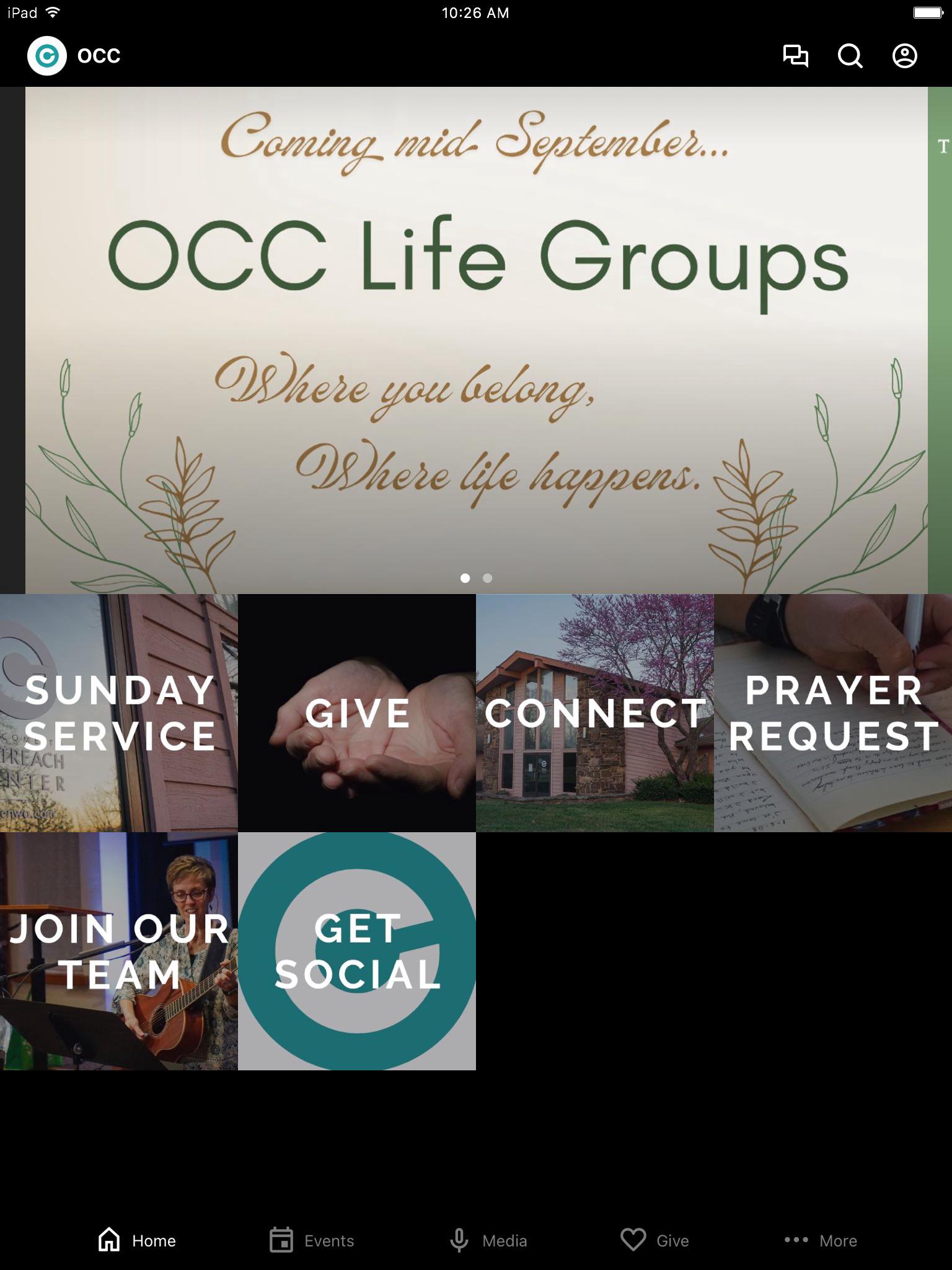The width and height of the screenshot is (952, 1270).
Task: Switch to the Give tab
Action: [654, 1240]
